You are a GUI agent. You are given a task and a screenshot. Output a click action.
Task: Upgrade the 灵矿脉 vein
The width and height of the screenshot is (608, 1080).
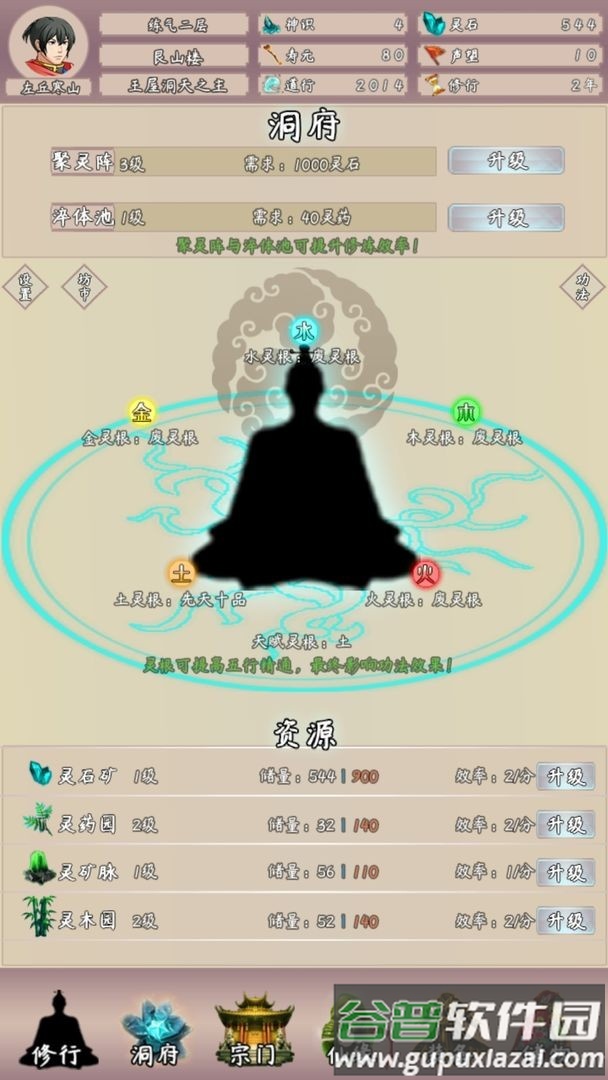[x=565, y=872]
